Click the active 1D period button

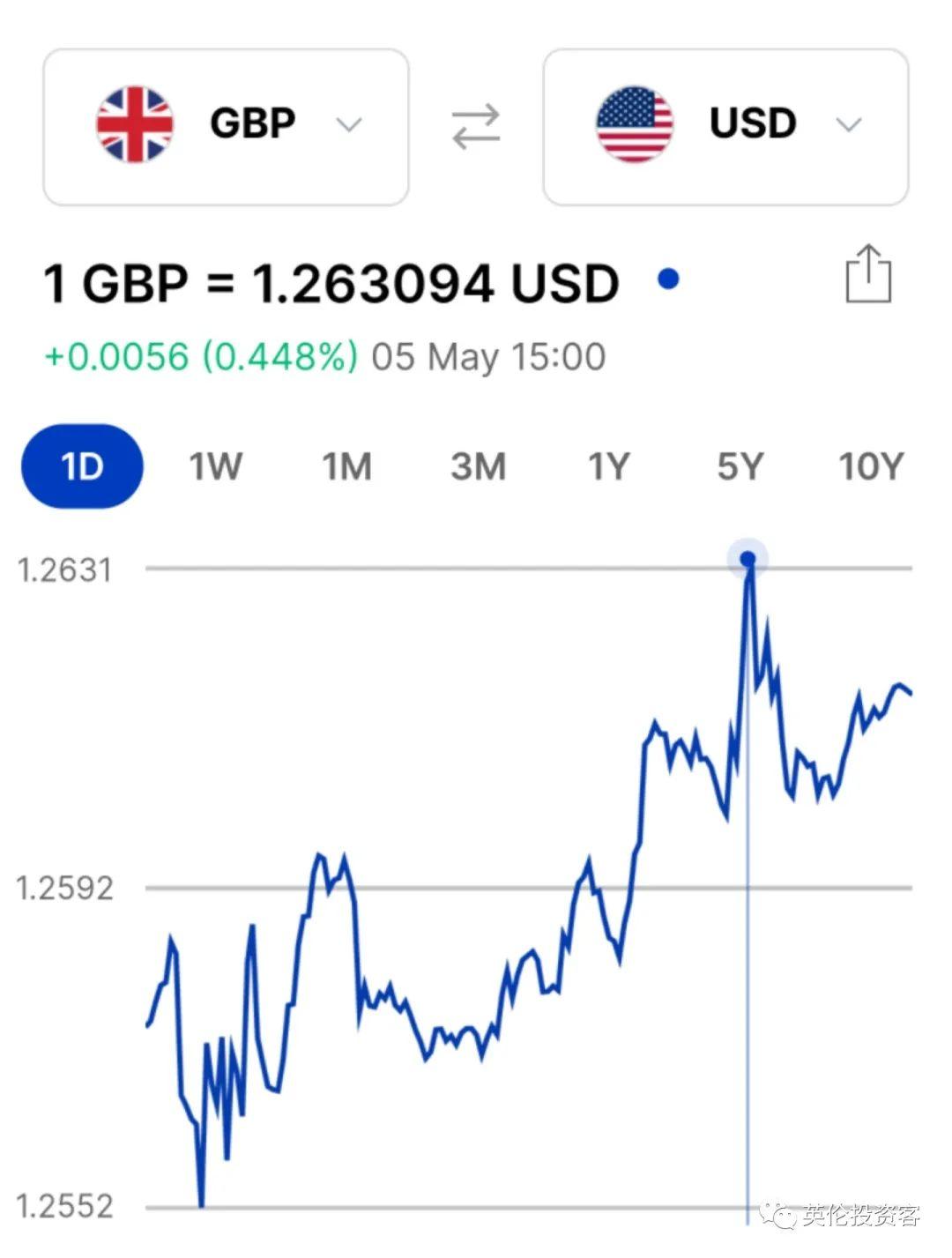click(81, 466)
